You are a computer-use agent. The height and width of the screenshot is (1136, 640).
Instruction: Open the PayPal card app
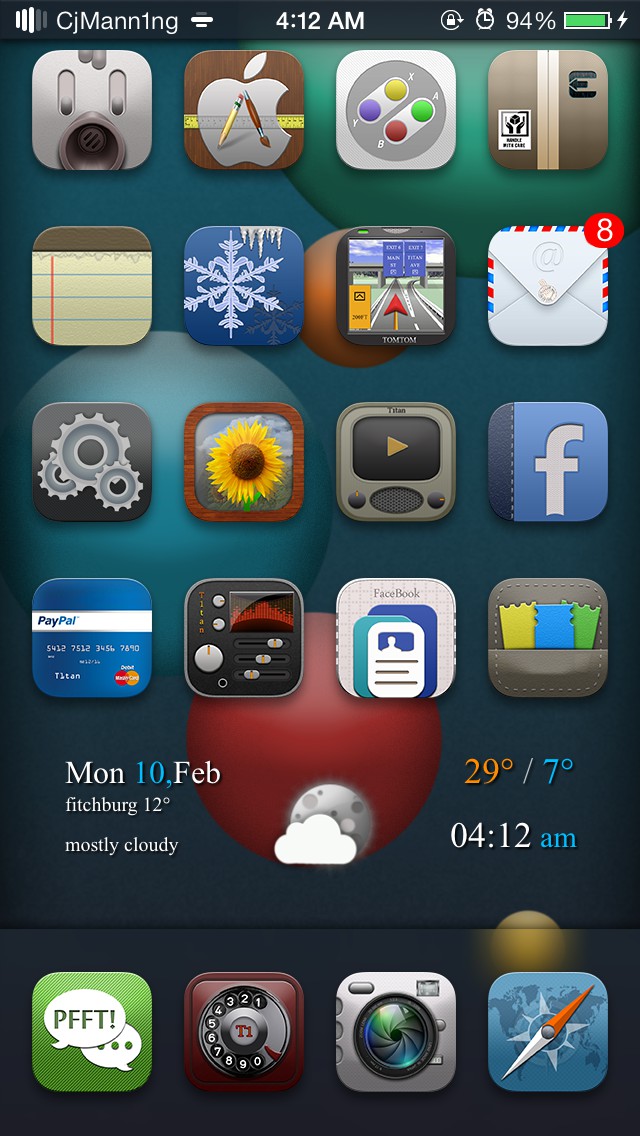[x=92, y=638]
